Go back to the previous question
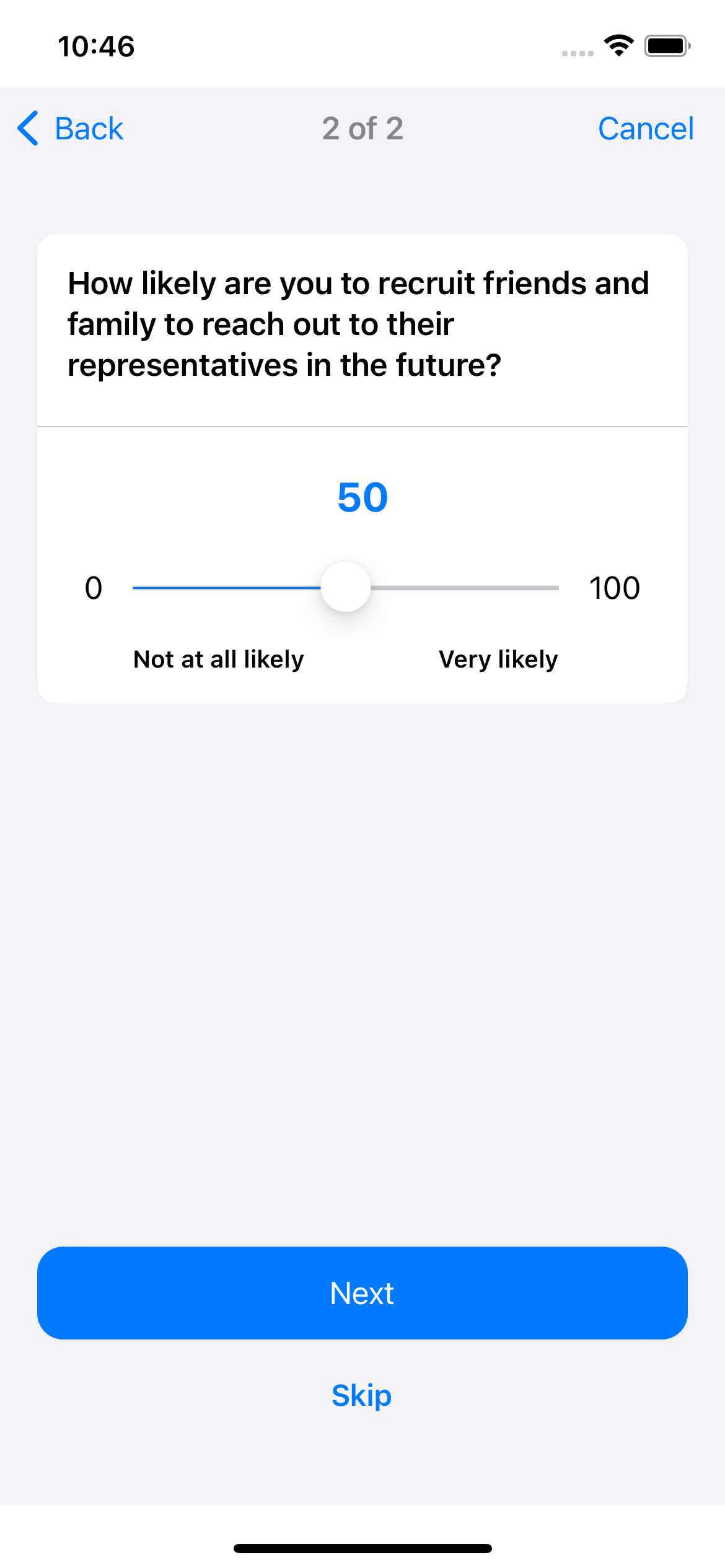The width and height of the screenshot is (725, 1568). 70,129
